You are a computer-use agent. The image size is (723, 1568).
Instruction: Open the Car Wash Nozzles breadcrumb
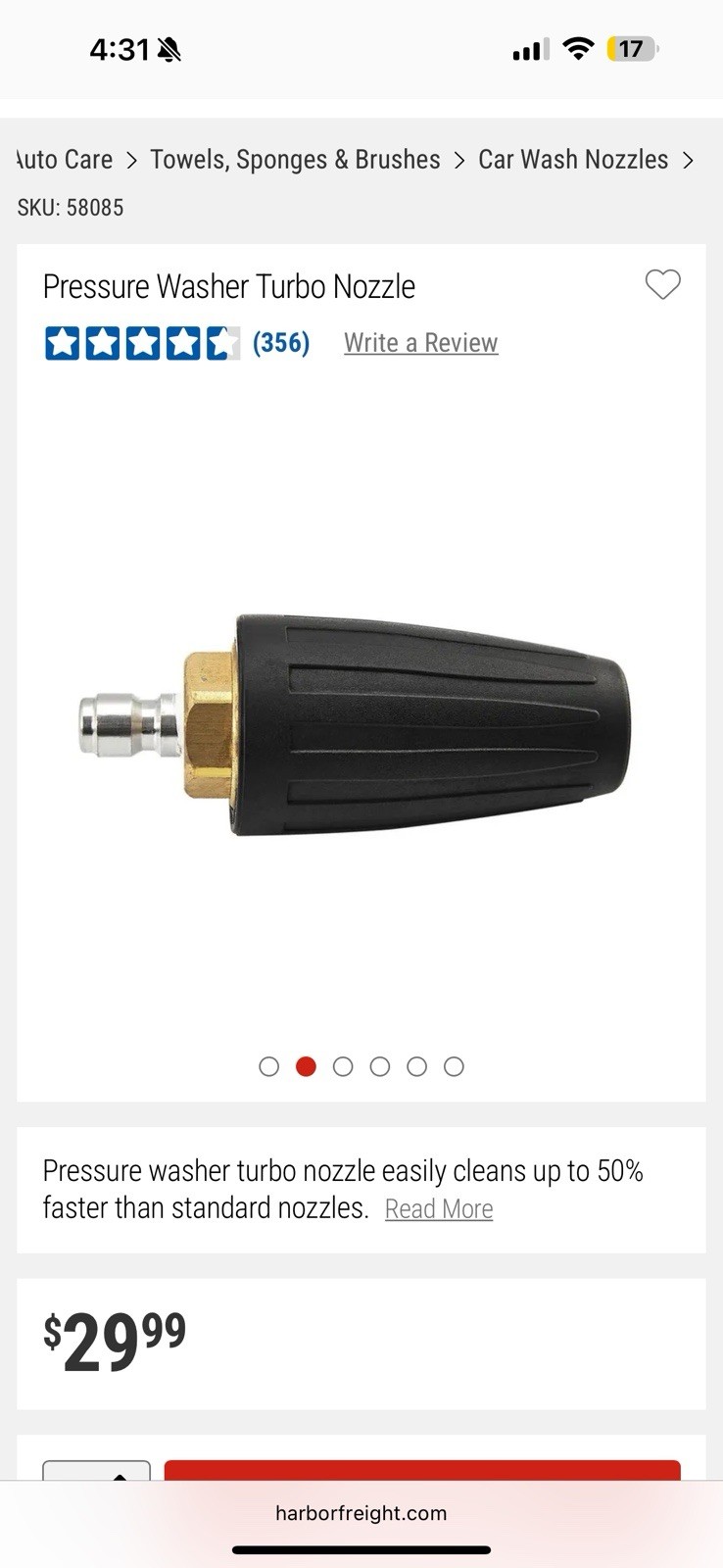click(x=573, y=160)
